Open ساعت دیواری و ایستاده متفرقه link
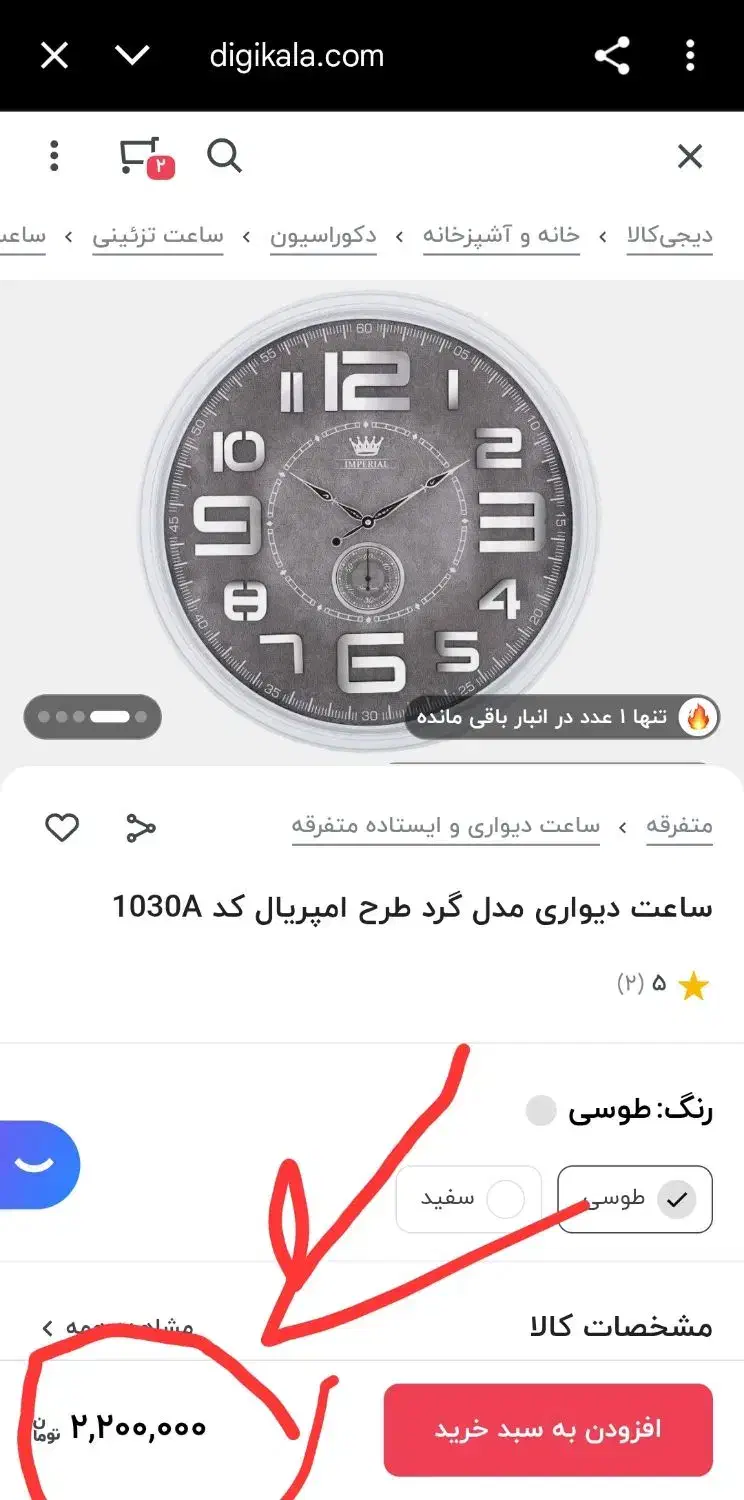This screenshot has width=744, height=1500. 447,825
